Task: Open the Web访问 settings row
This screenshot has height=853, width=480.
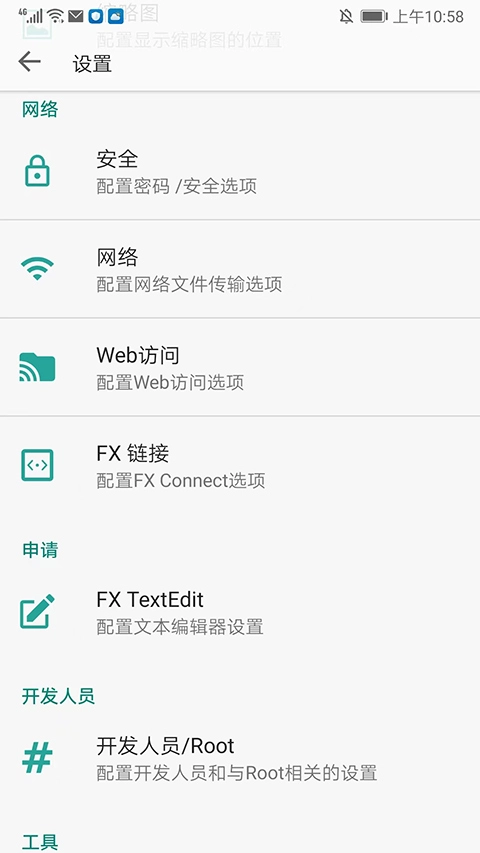Action: [240, 367]
